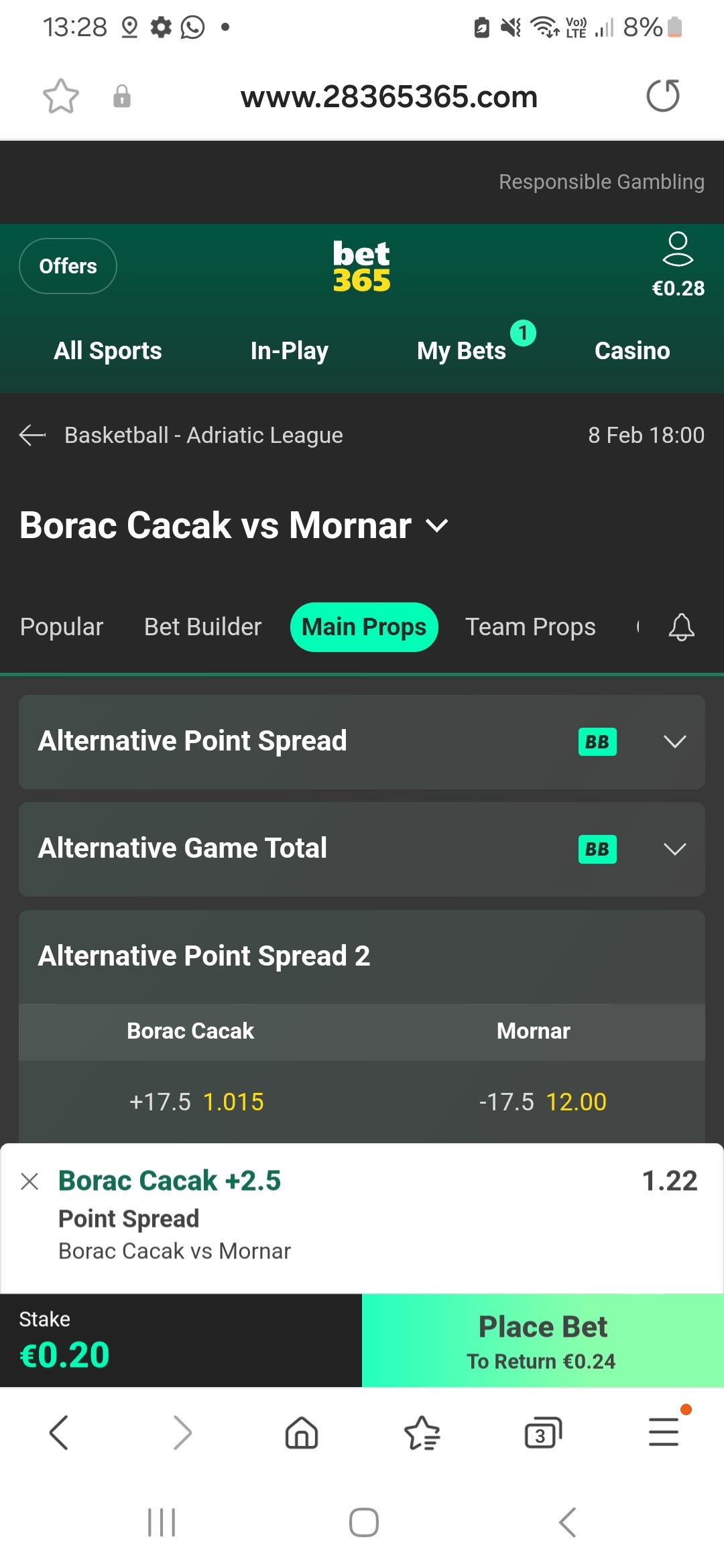The height and width of the screenshot is (1568, 724).
Task: Expand Alternative Game Total market
Action: coord(362,849)
